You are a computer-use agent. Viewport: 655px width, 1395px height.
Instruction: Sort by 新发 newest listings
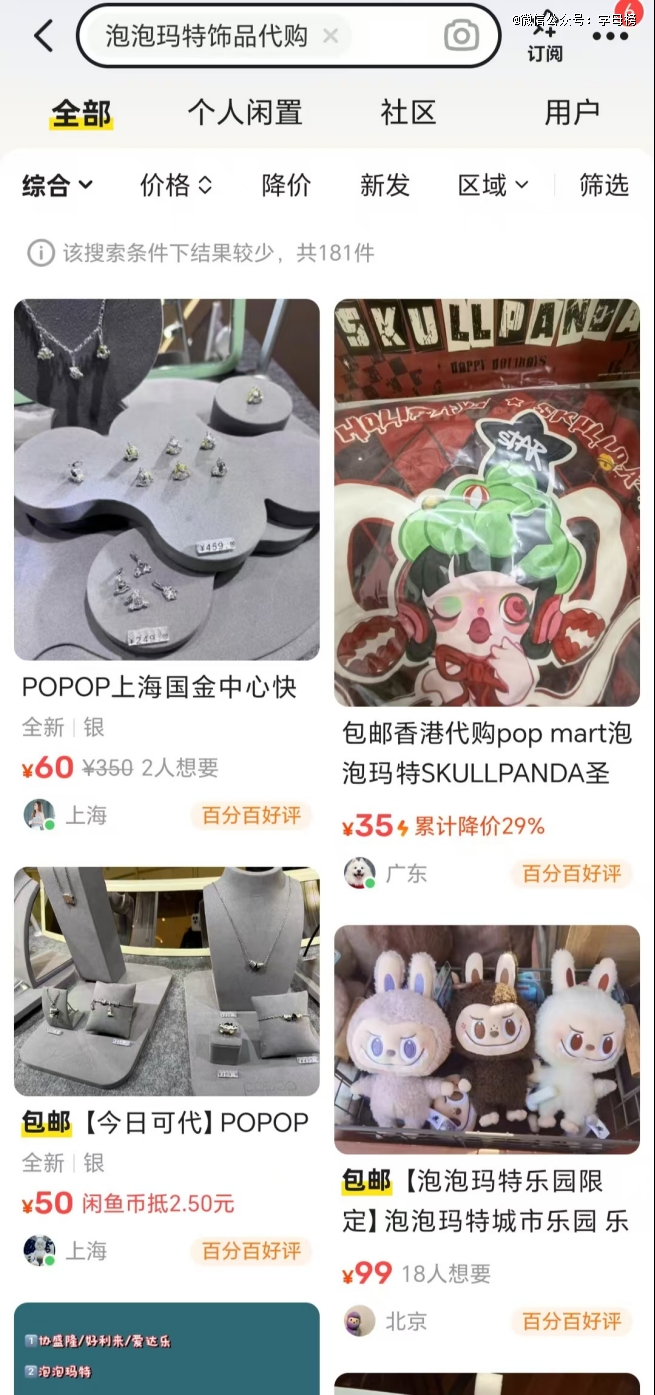pos(385,185)
